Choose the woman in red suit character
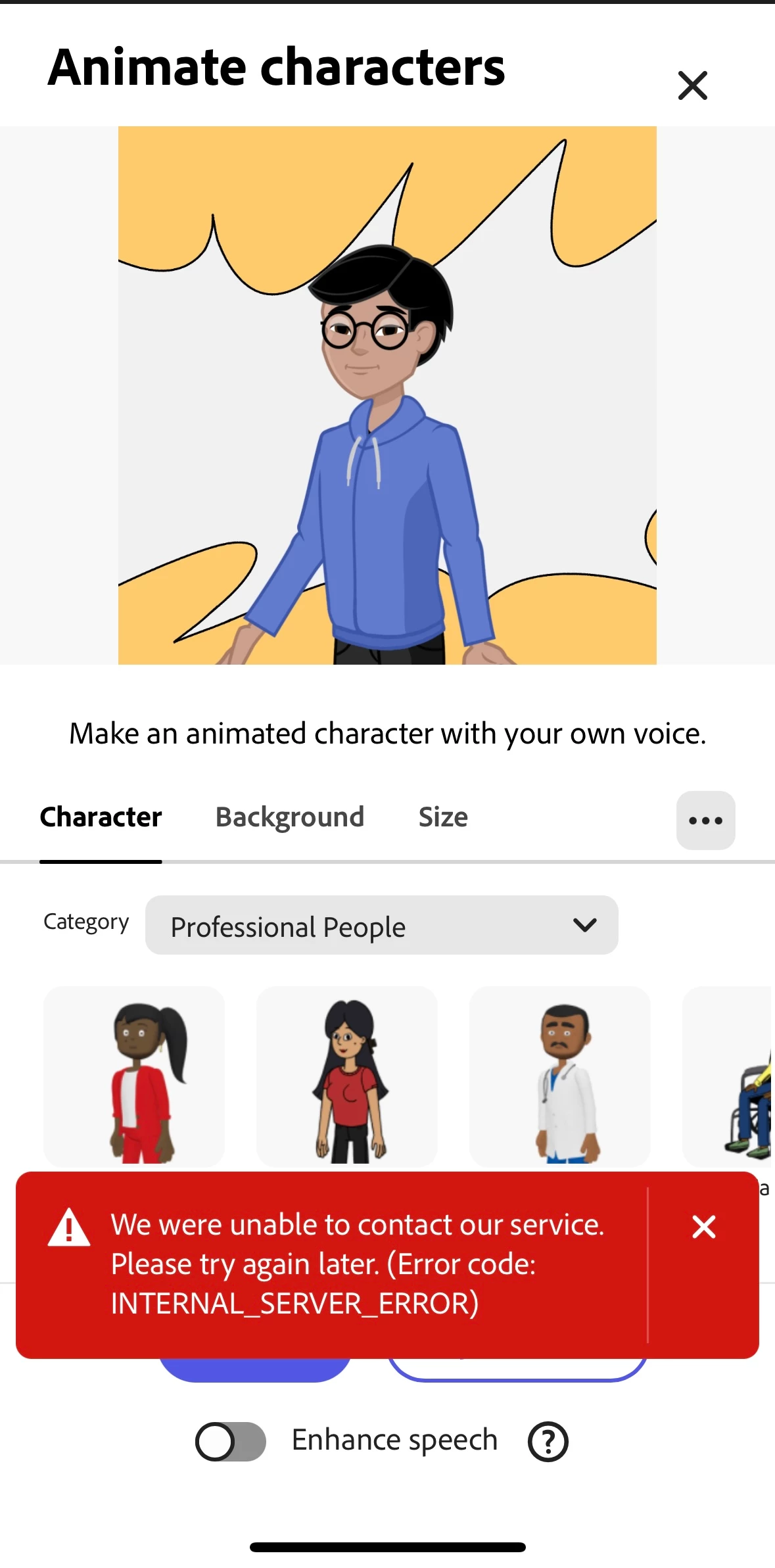775x1568 pixels. tap(134, 1076)
